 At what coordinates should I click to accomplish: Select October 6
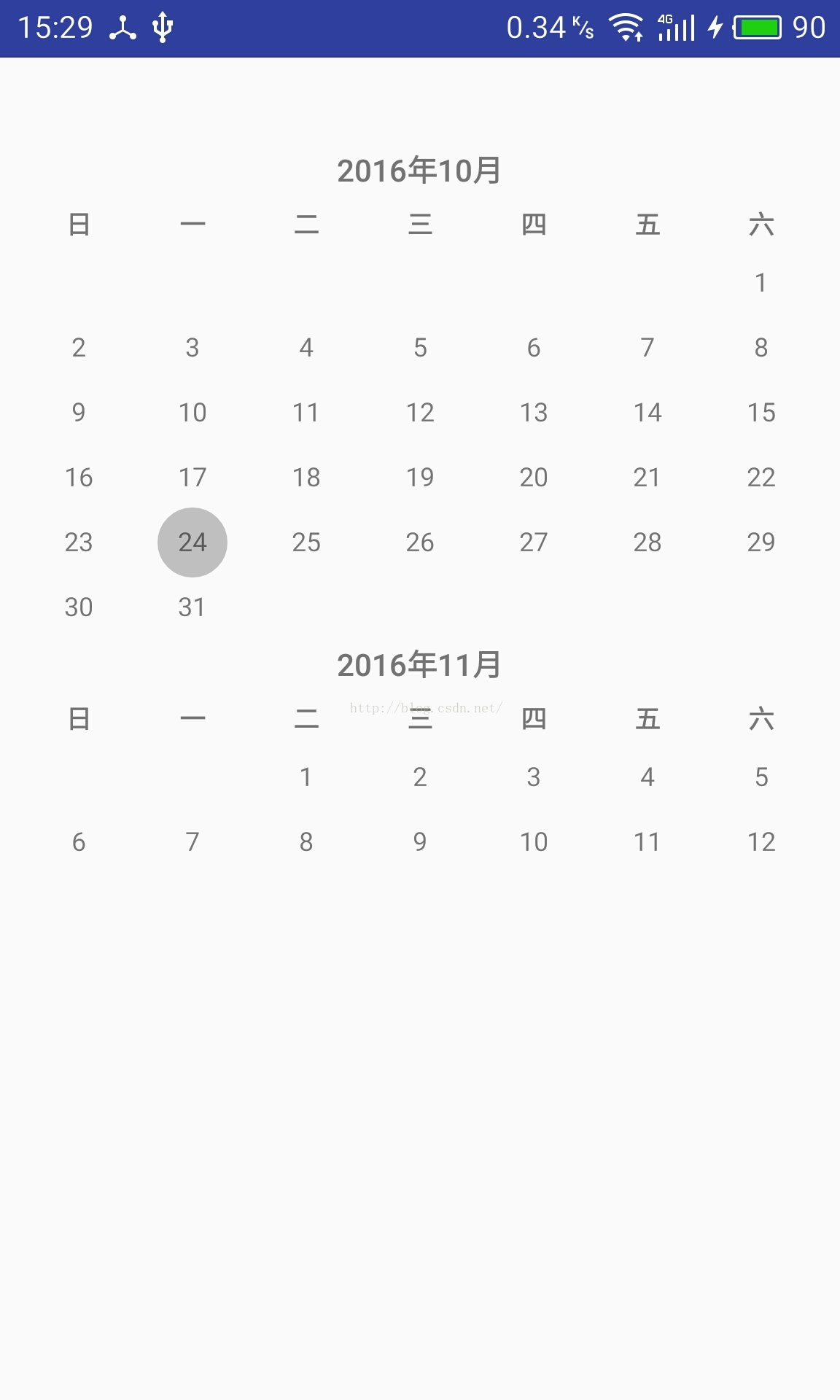click(533, 348)
